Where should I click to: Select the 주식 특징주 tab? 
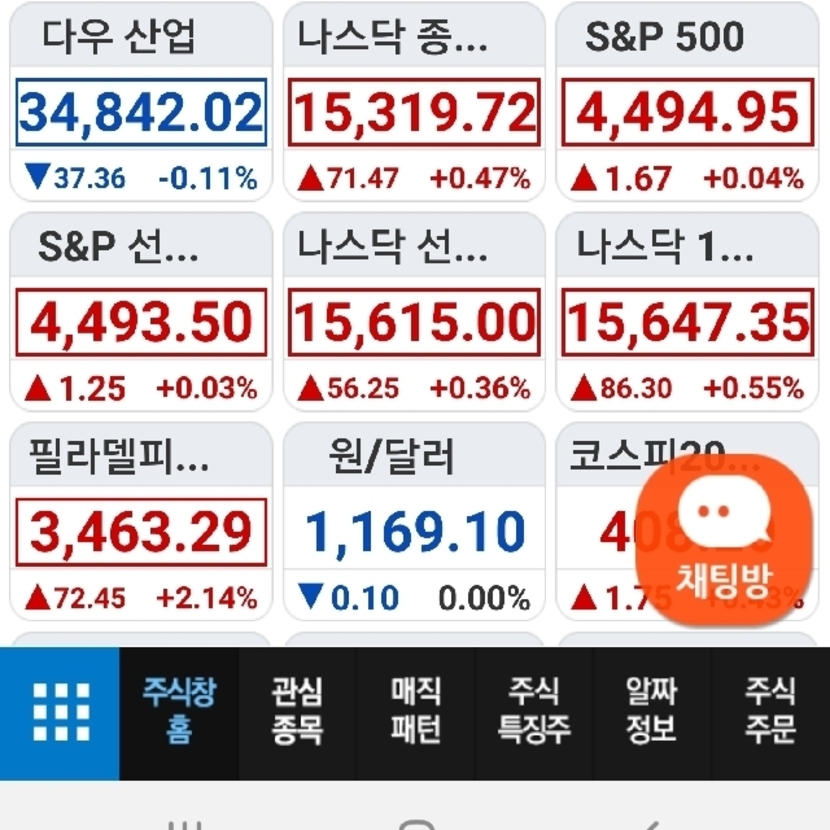point(534,712)
